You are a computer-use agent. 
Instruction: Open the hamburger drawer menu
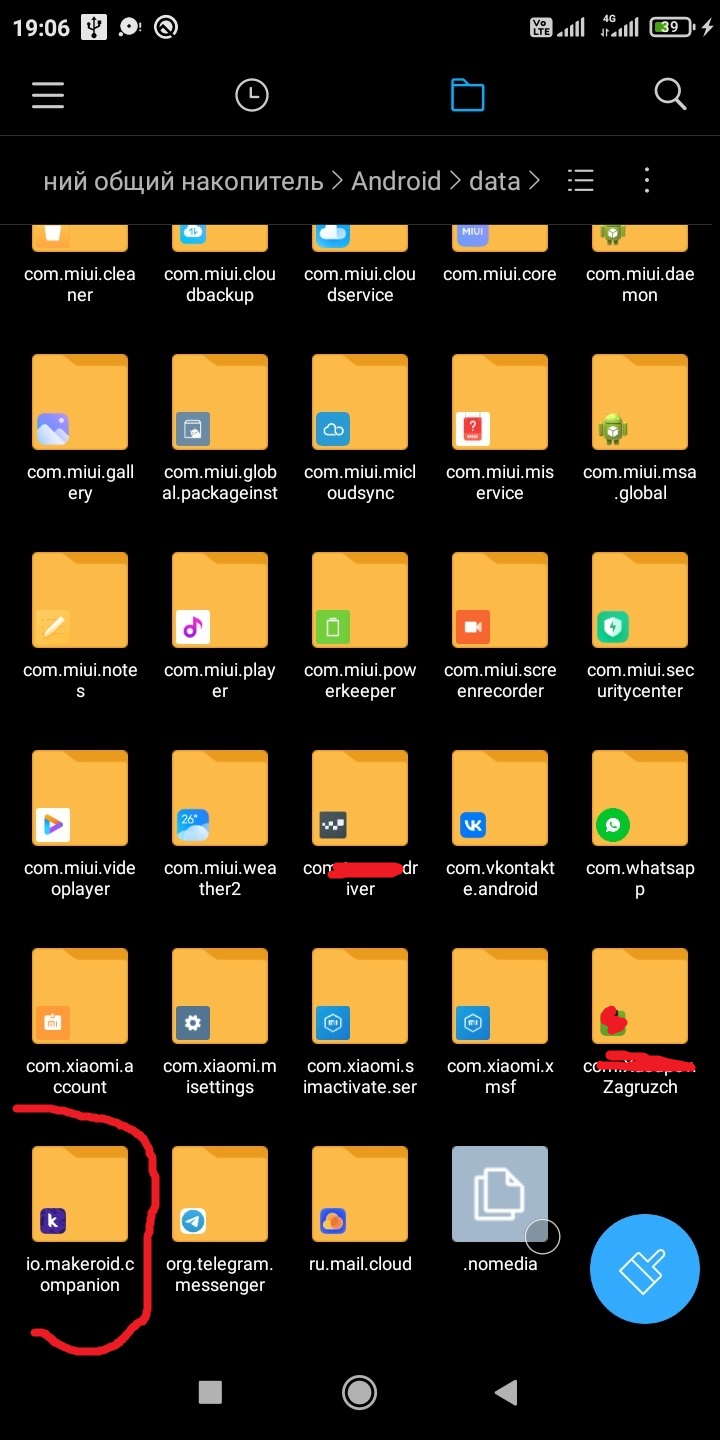click(48, 95)
